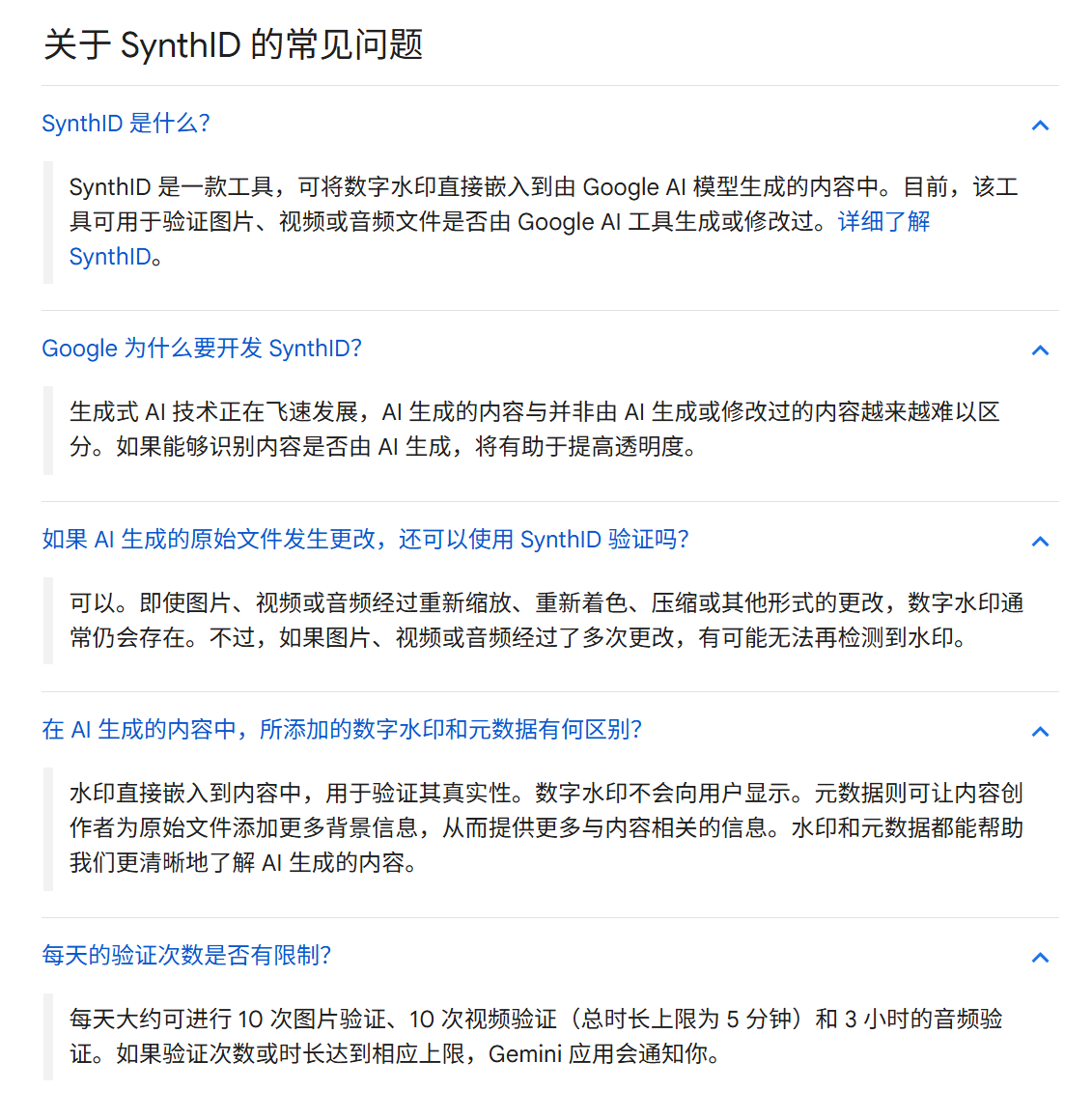
Task: Collapse the 数字水印和元数据有何区别 question
Action: tap(1040, 732)
